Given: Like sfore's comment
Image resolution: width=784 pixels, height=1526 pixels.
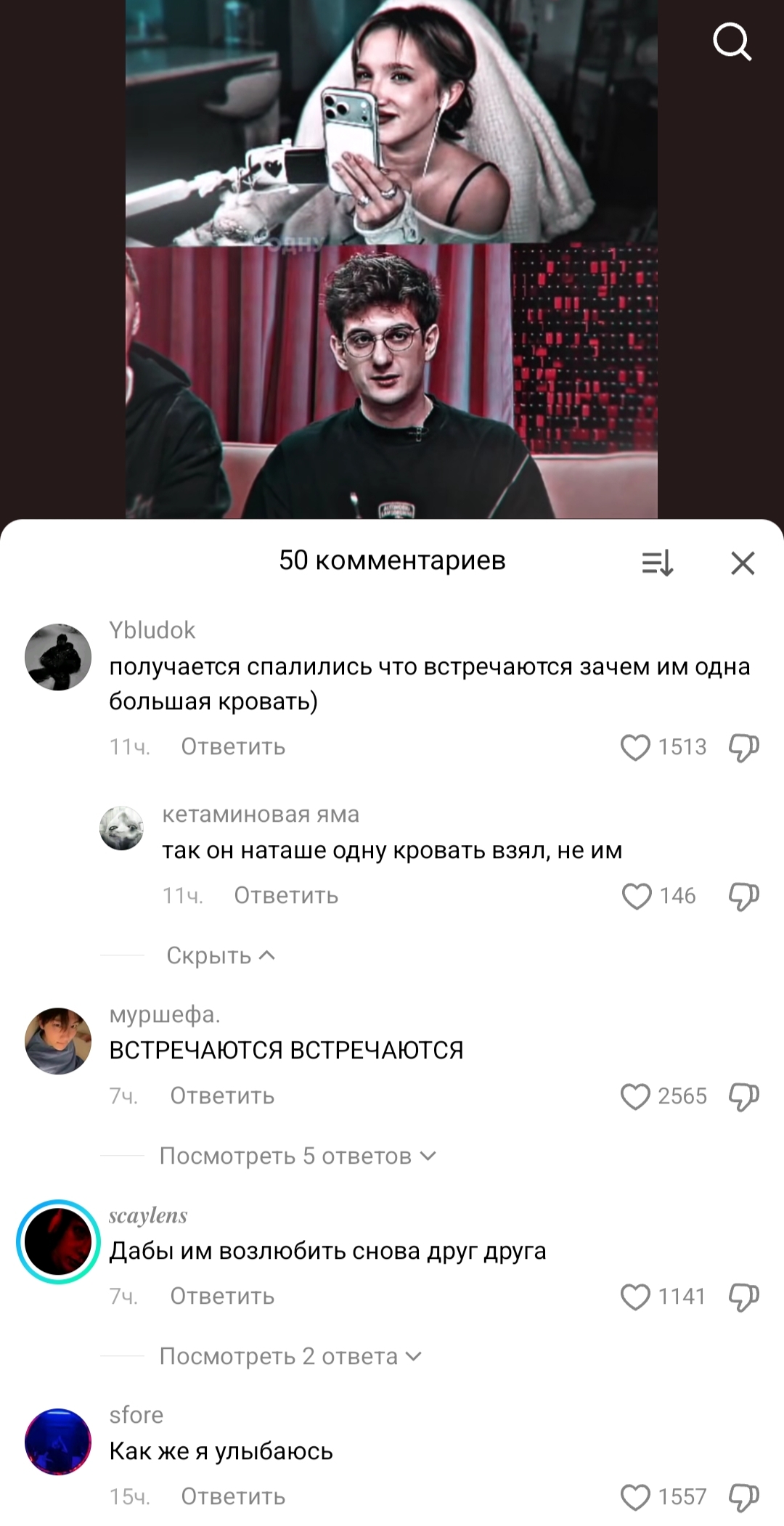Looking at the screenshot, I should pos(635,1497).
